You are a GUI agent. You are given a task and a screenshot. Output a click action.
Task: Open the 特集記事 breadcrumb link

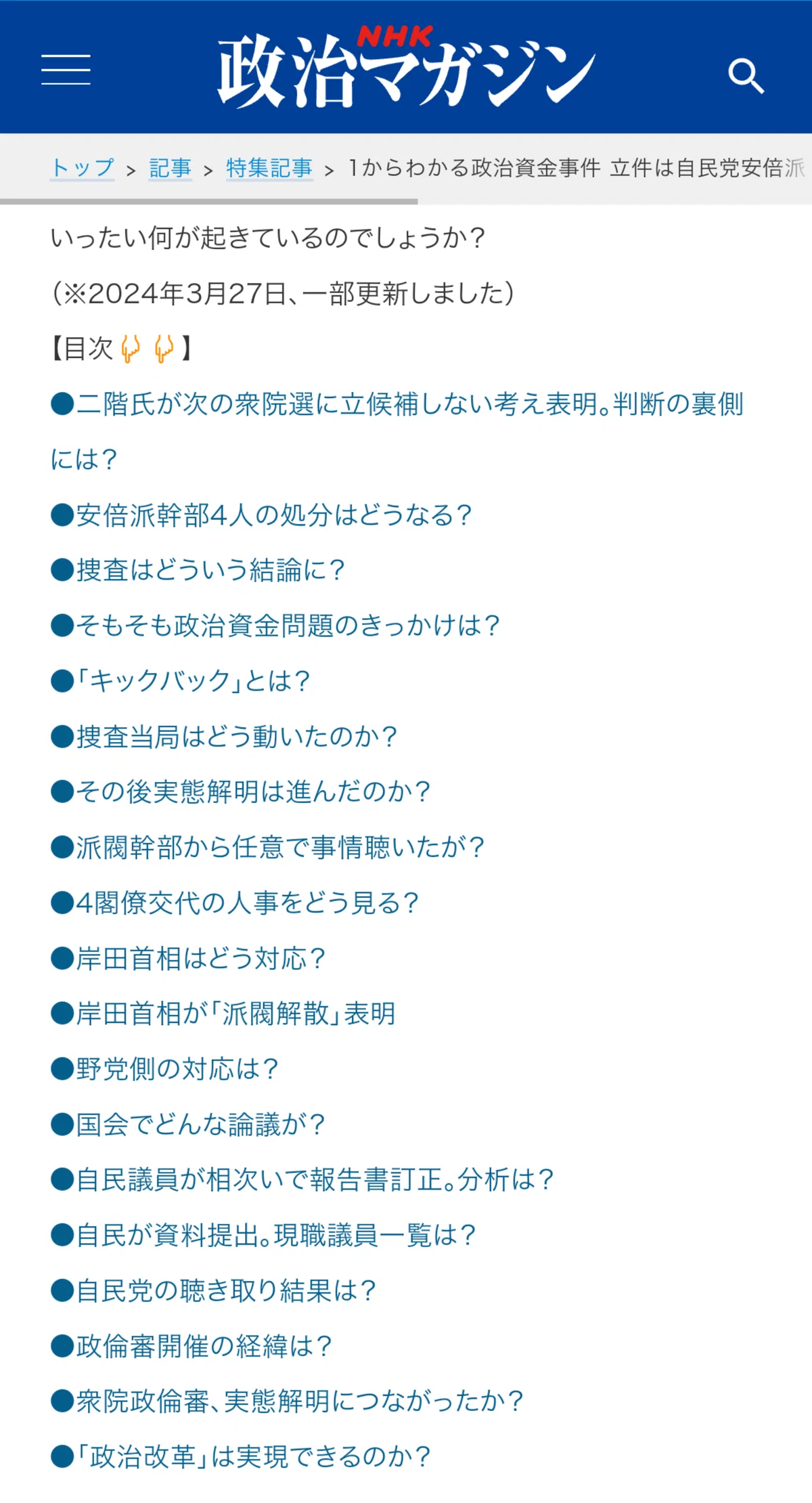pos(269,168)
